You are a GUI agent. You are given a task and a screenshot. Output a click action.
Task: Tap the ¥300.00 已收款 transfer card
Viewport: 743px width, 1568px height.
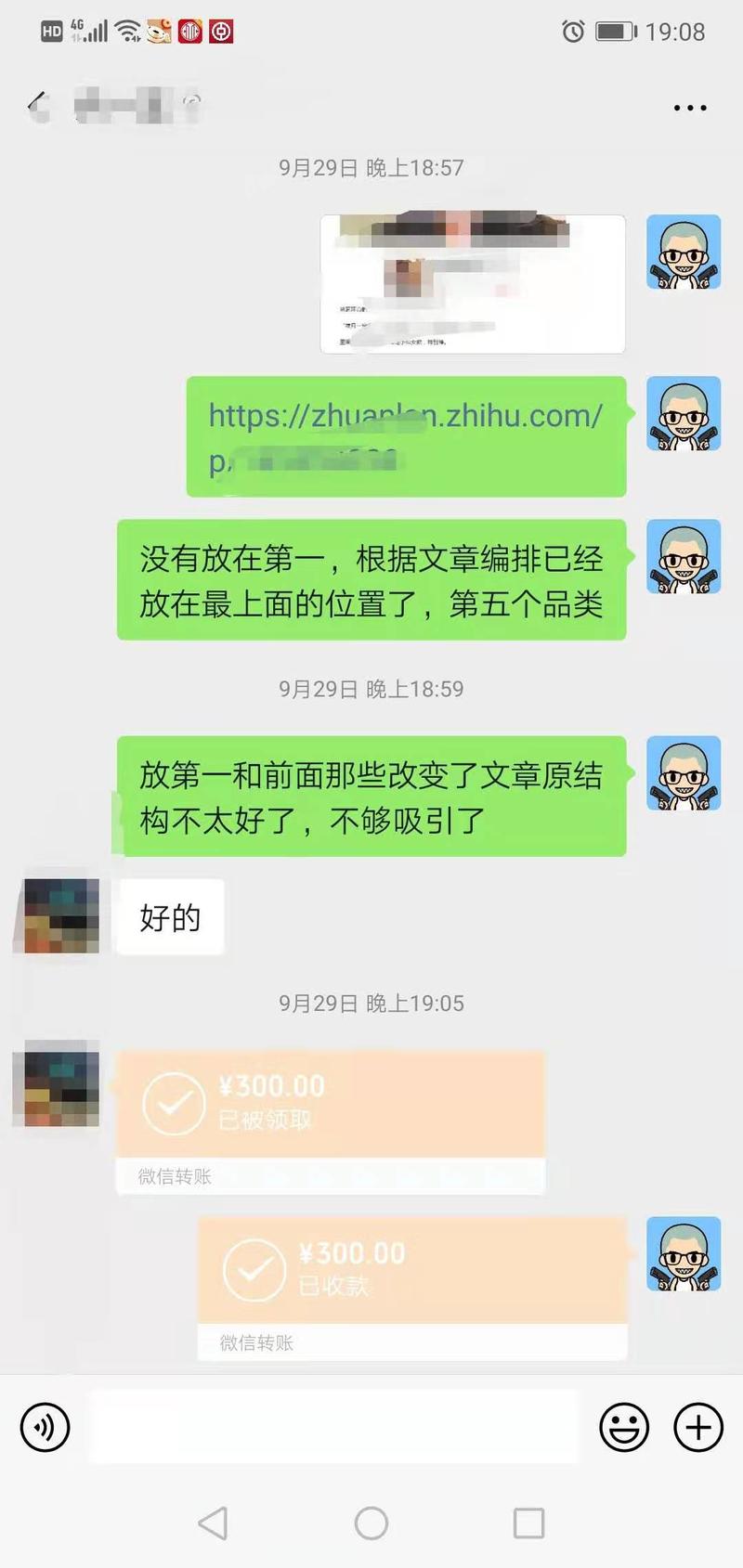[413, 1276]
